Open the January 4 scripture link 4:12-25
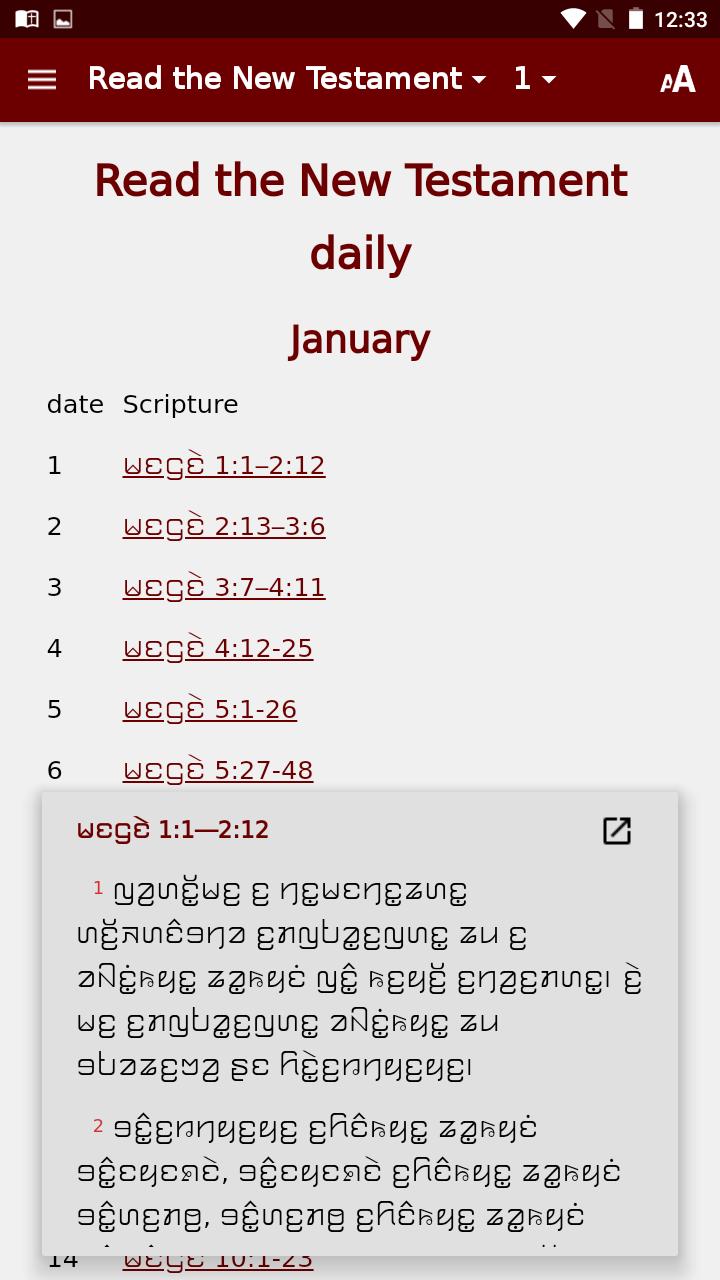Viewport: 720px width, 1280px height. pyautogui.click(x=218, y=649)
